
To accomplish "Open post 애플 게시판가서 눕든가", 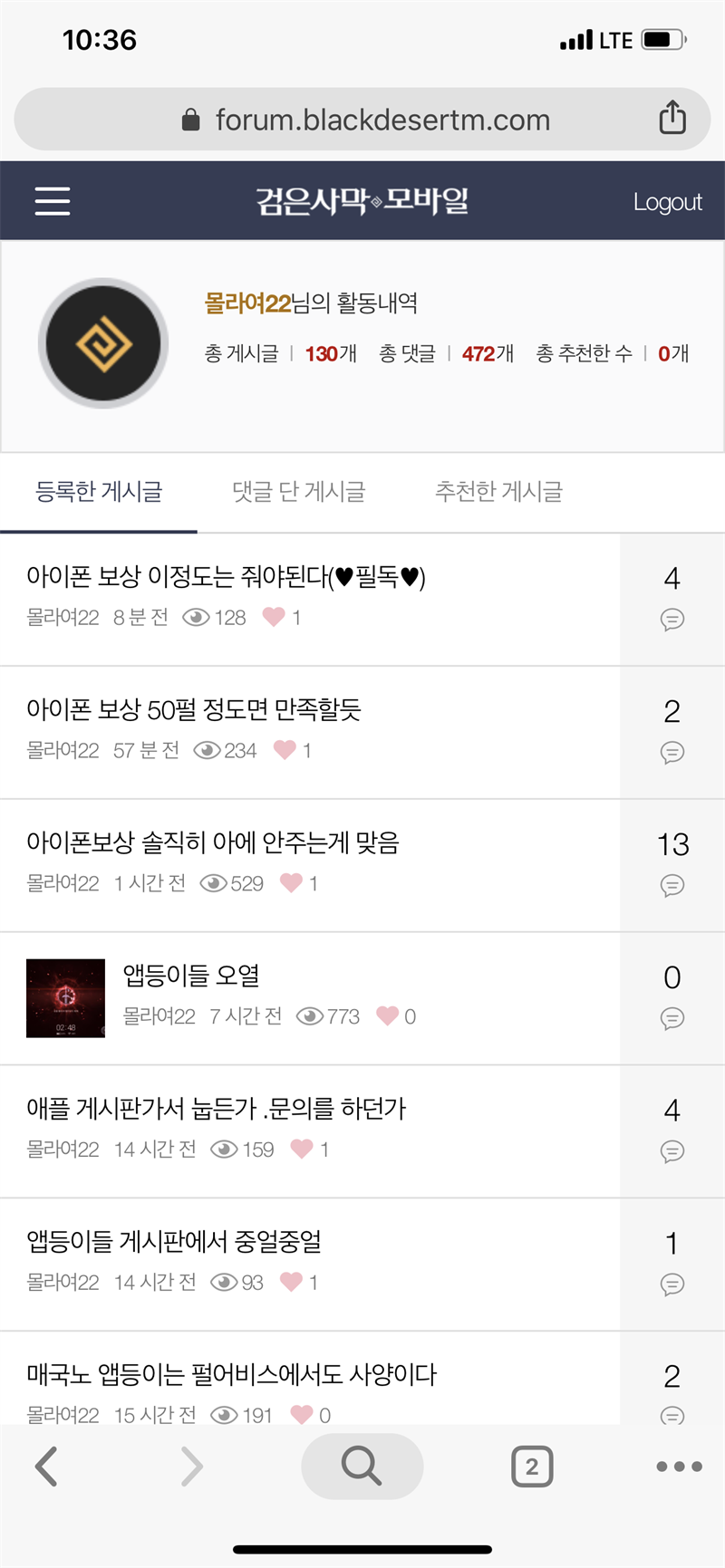I will [216, 1109].
